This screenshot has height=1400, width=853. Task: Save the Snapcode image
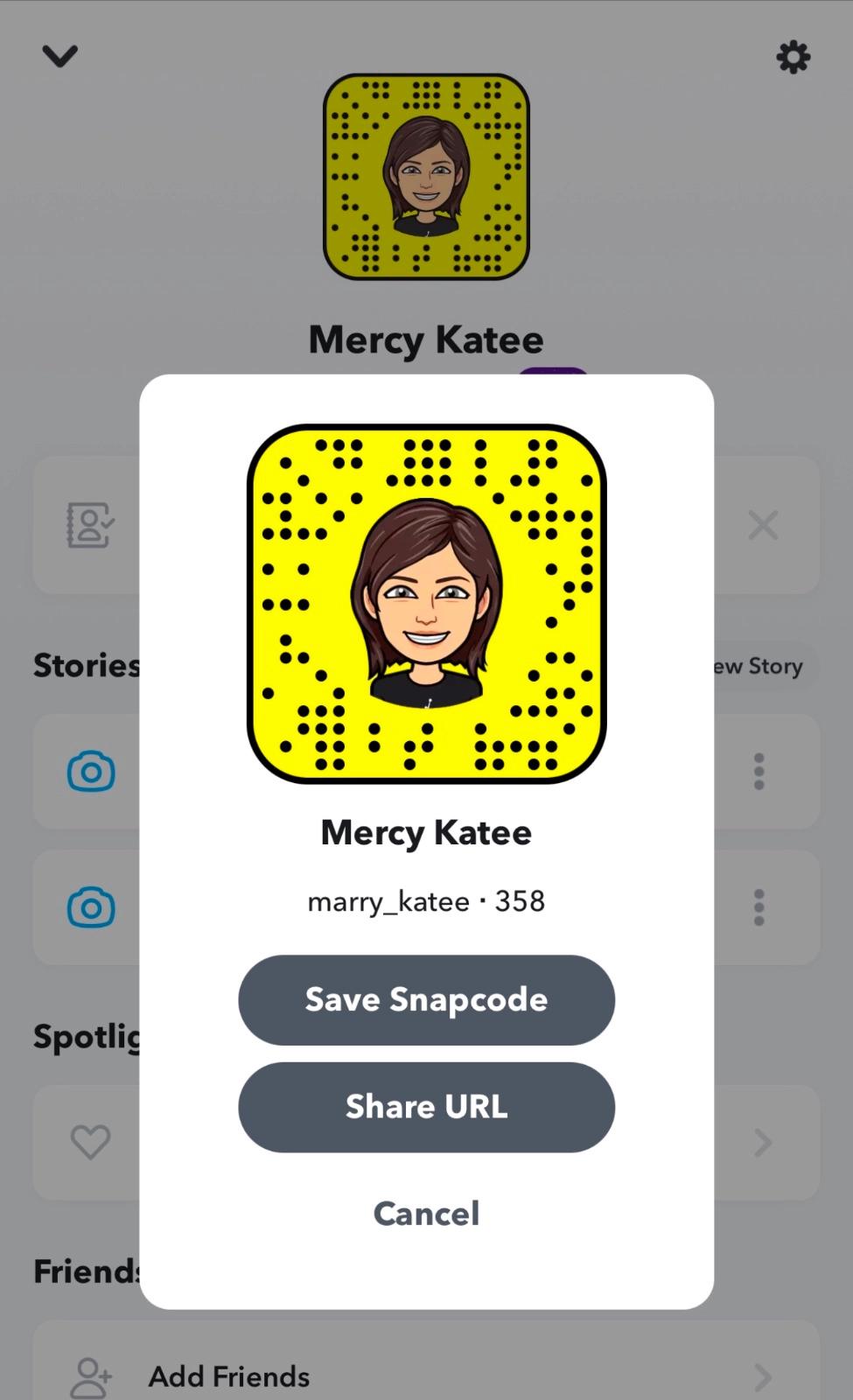(426, 999)
